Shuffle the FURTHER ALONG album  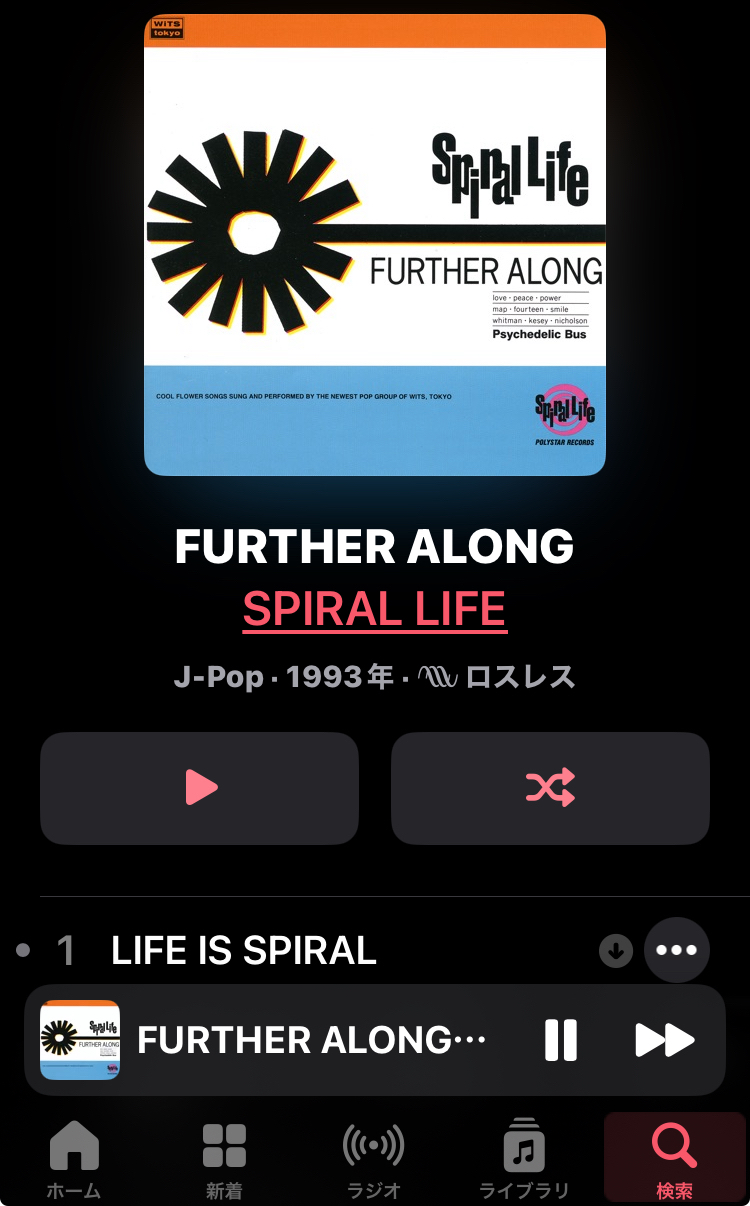(x=550, y=788)
